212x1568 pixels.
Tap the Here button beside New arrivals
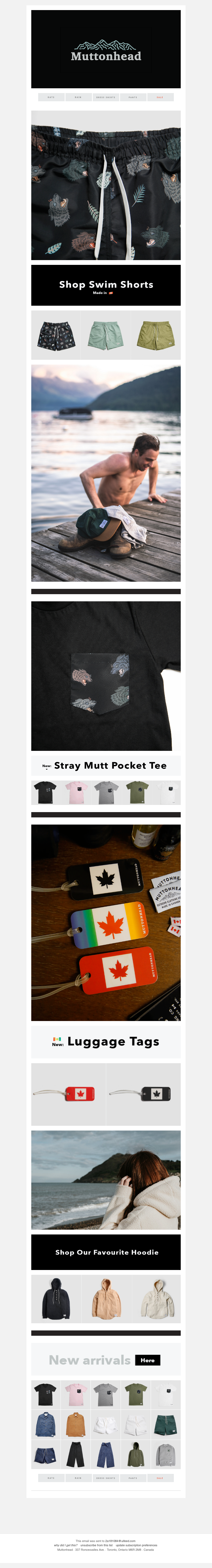pos(147,1360)
